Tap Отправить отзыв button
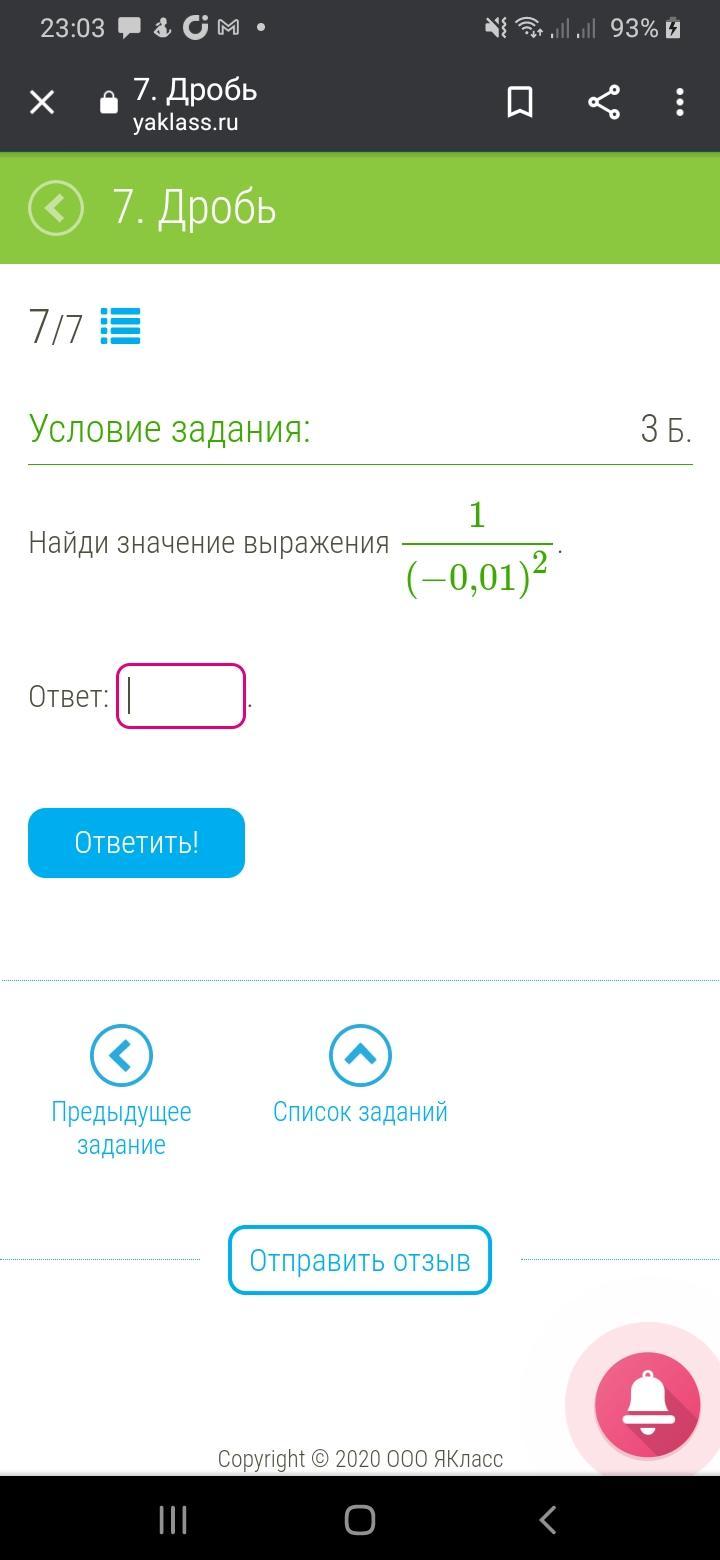The image size is (720, 1560). pos(360,1260)
